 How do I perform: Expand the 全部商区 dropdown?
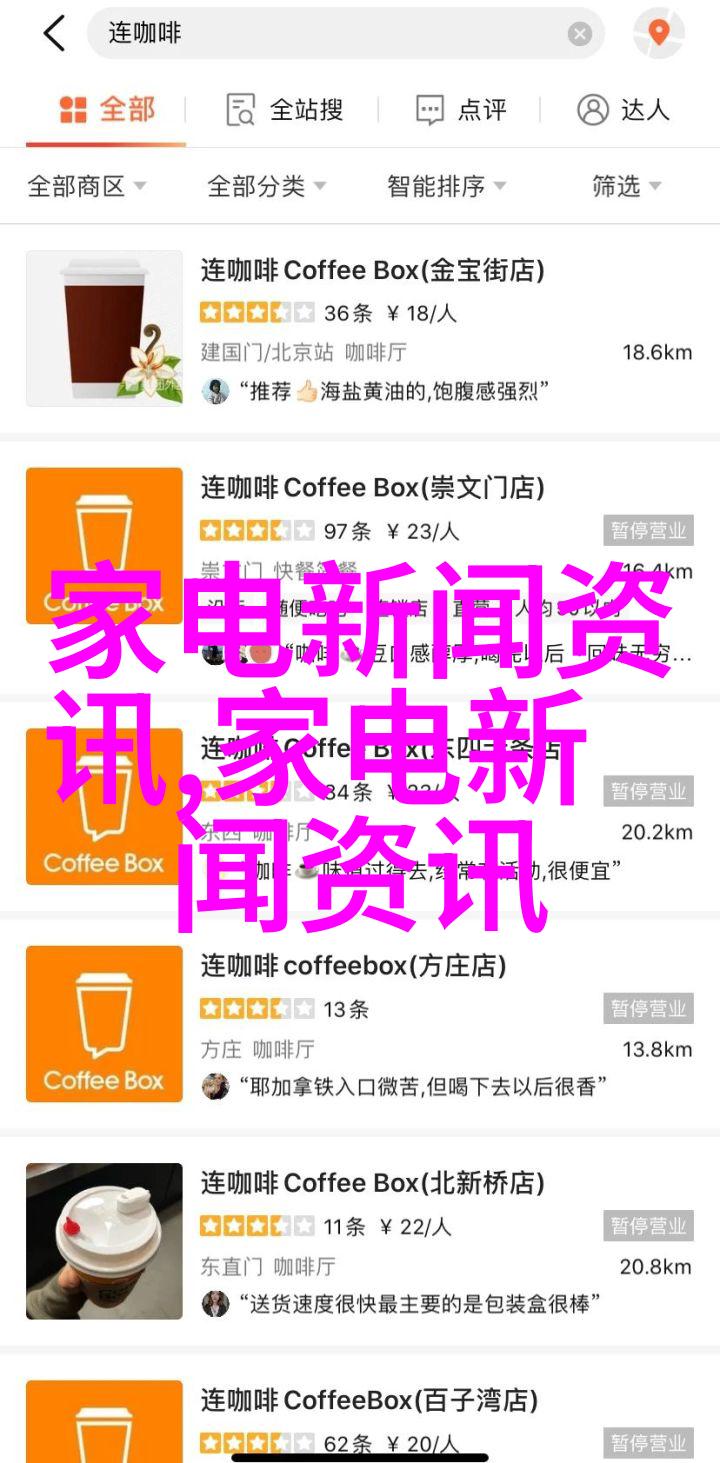click(x=87, y=186)
